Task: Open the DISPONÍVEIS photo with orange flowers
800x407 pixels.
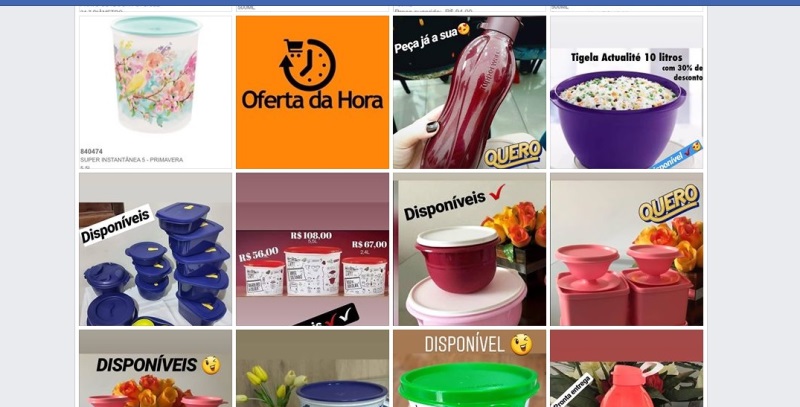Action: [x=155, y=370]
